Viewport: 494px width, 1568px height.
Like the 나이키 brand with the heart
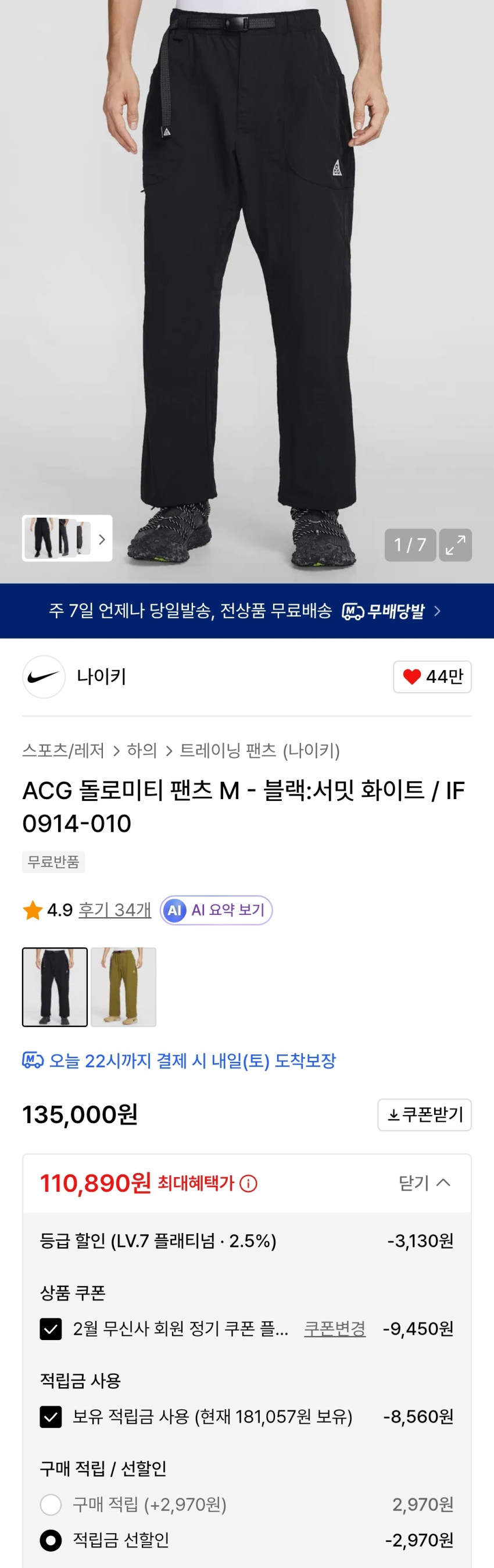432,676
